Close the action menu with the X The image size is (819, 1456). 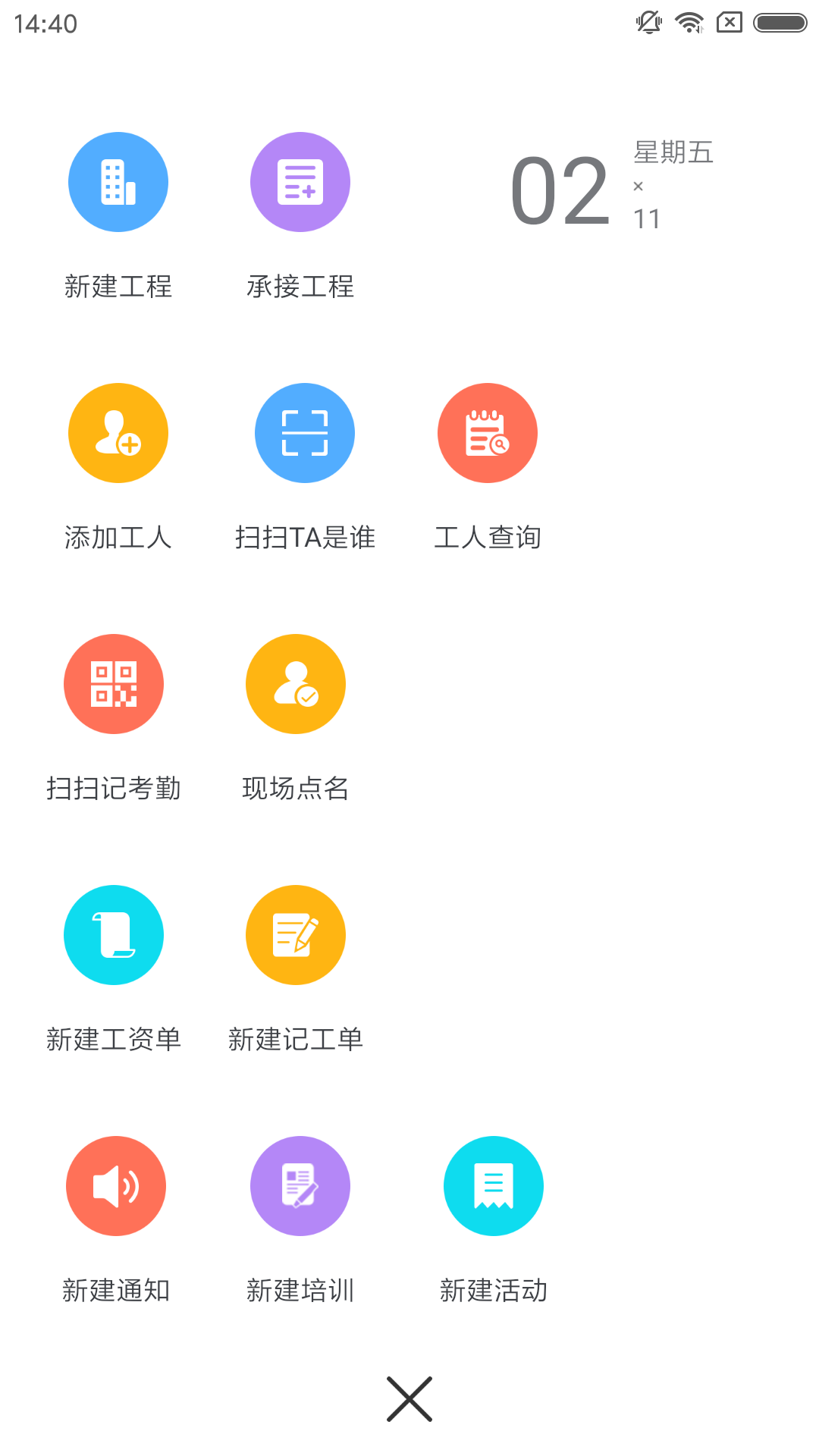pyautogui.click(x=409, y=1400)
